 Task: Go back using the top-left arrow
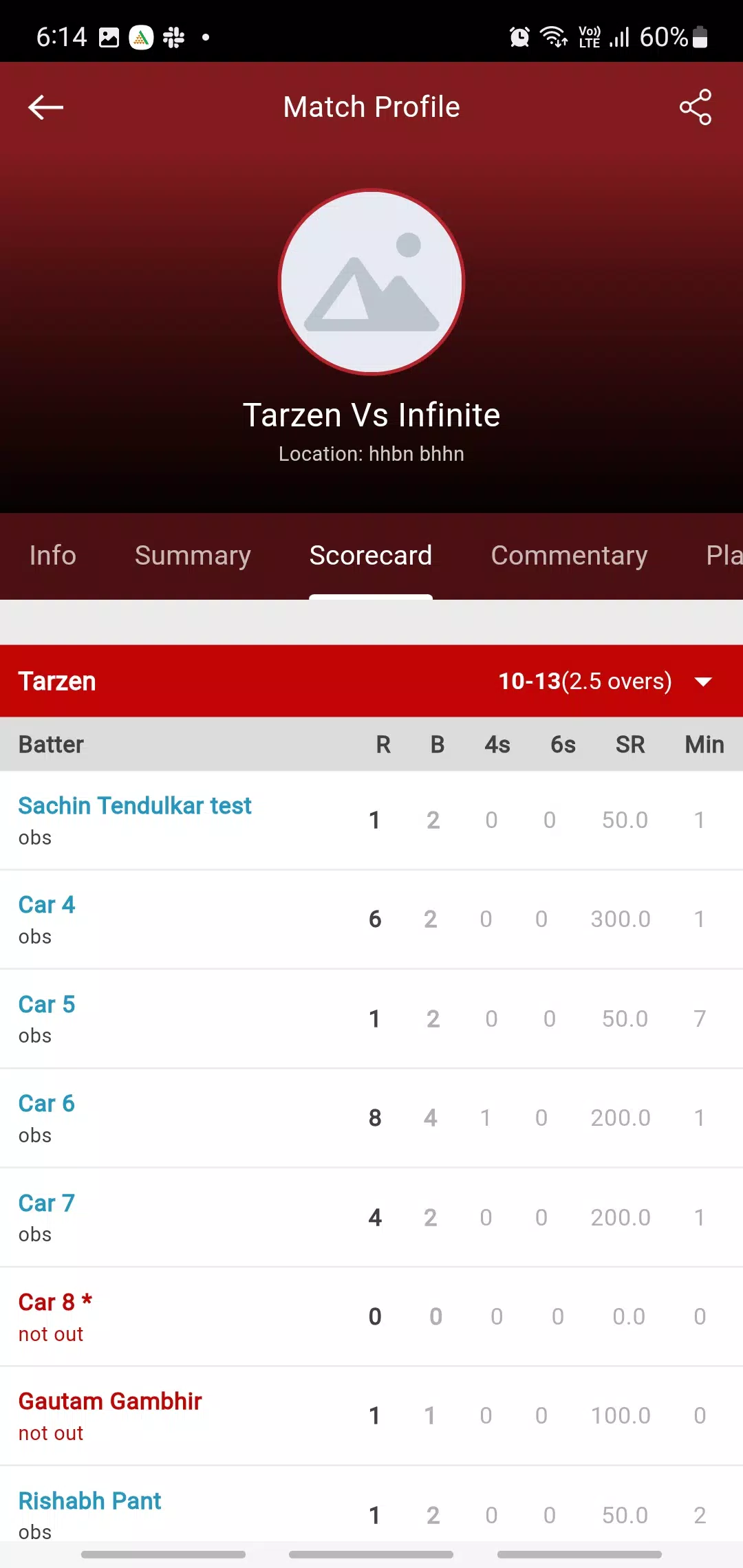pos(45,107)
